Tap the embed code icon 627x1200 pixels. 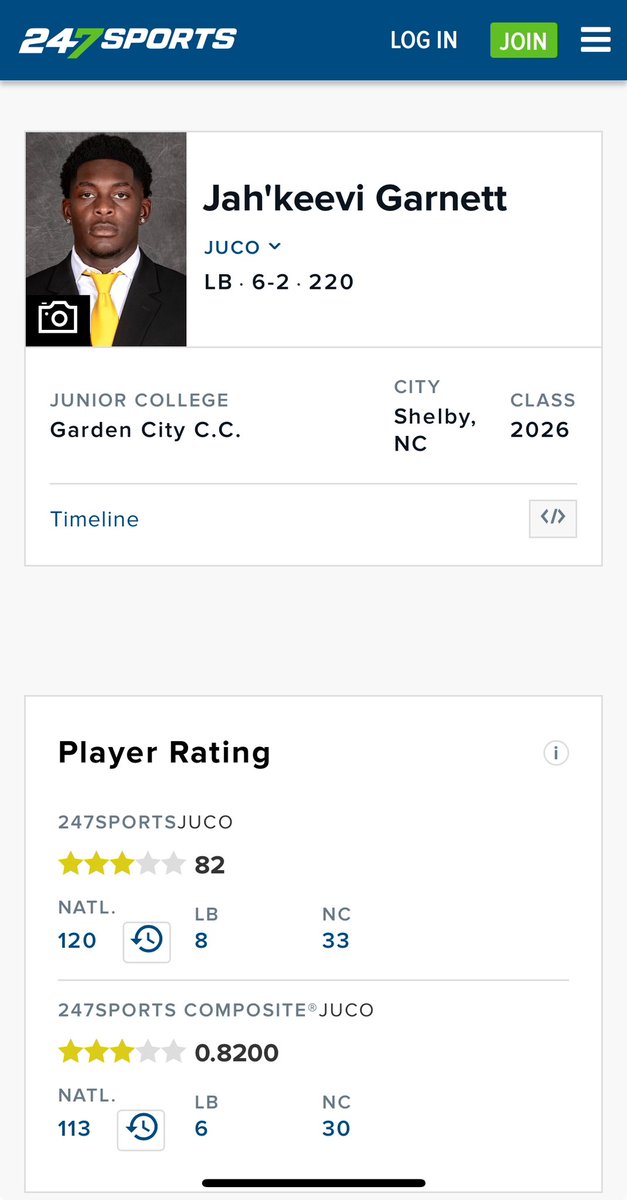click(x=553, y=518)
